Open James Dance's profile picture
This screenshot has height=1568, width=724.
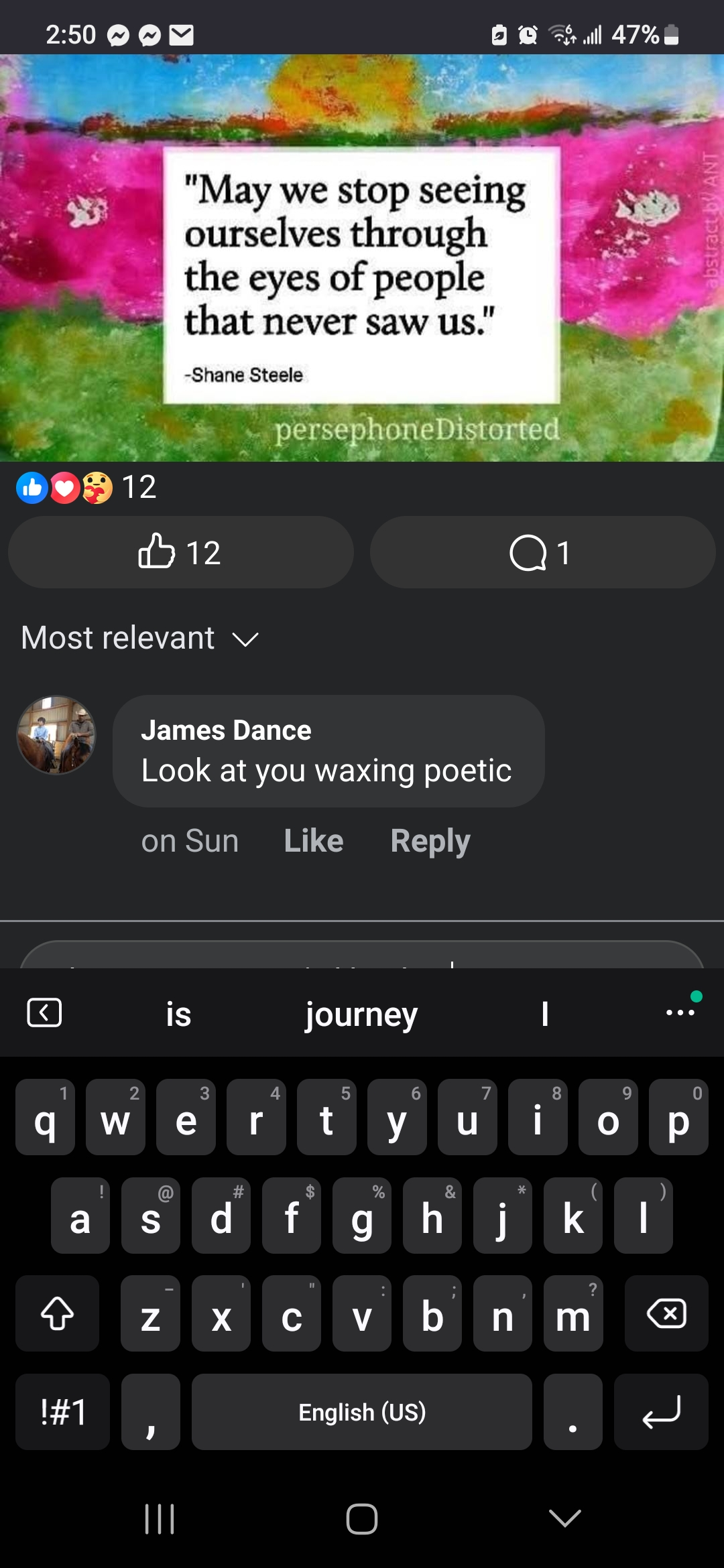[x=56, y=734]
